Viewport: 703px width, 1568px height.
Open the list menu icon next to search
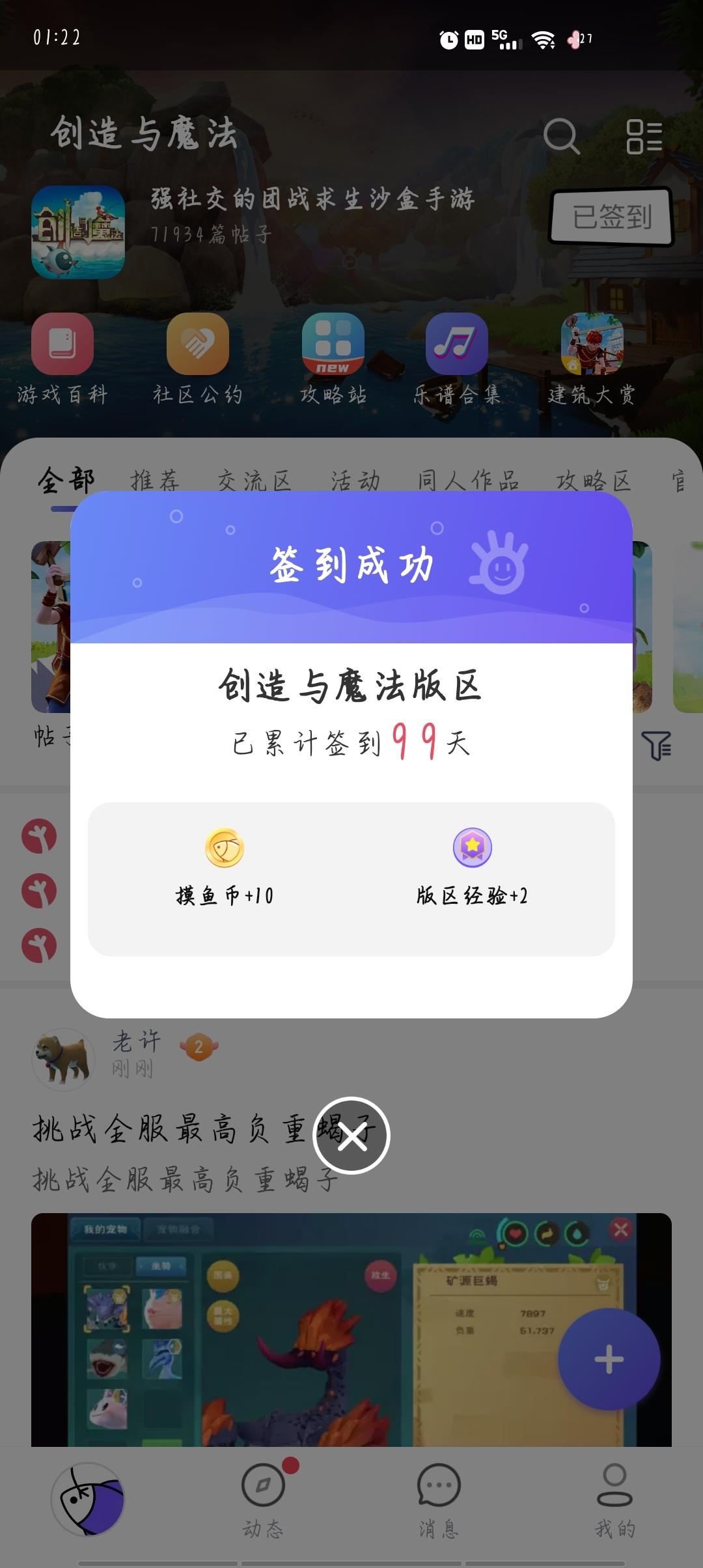point(644,137)
